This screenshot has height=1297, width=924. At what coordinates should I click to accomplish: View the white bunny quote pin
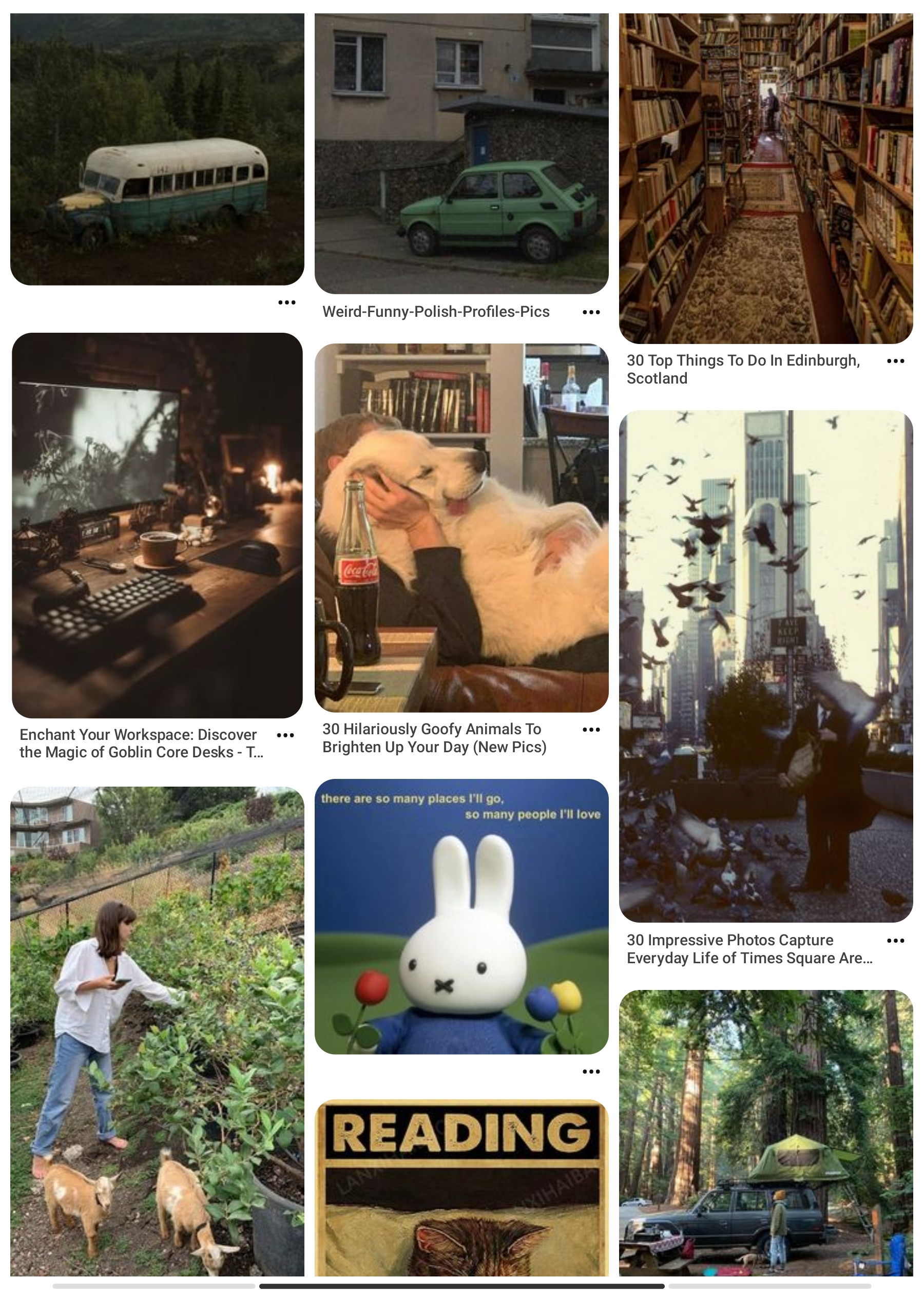point(461,916)
